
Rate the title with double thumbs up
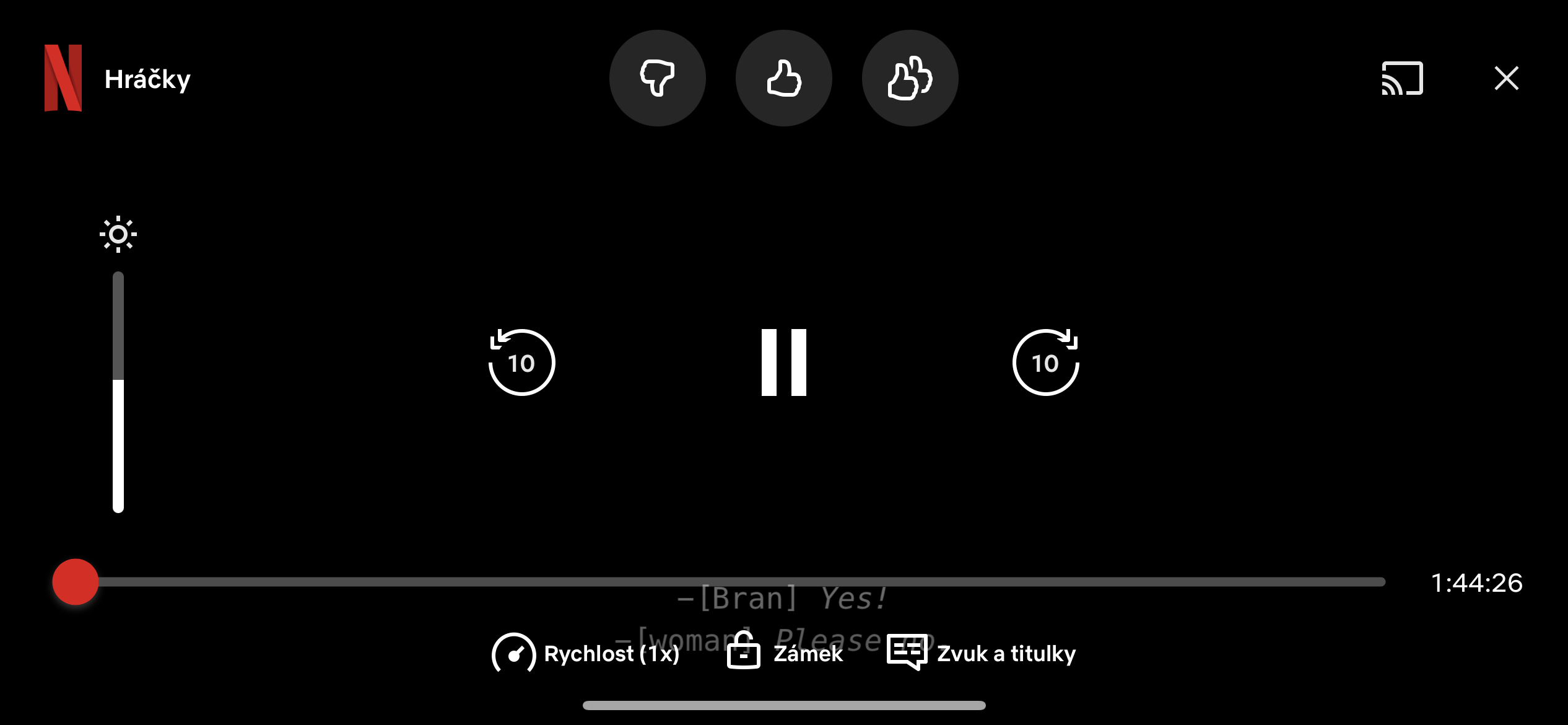[910, 78]
